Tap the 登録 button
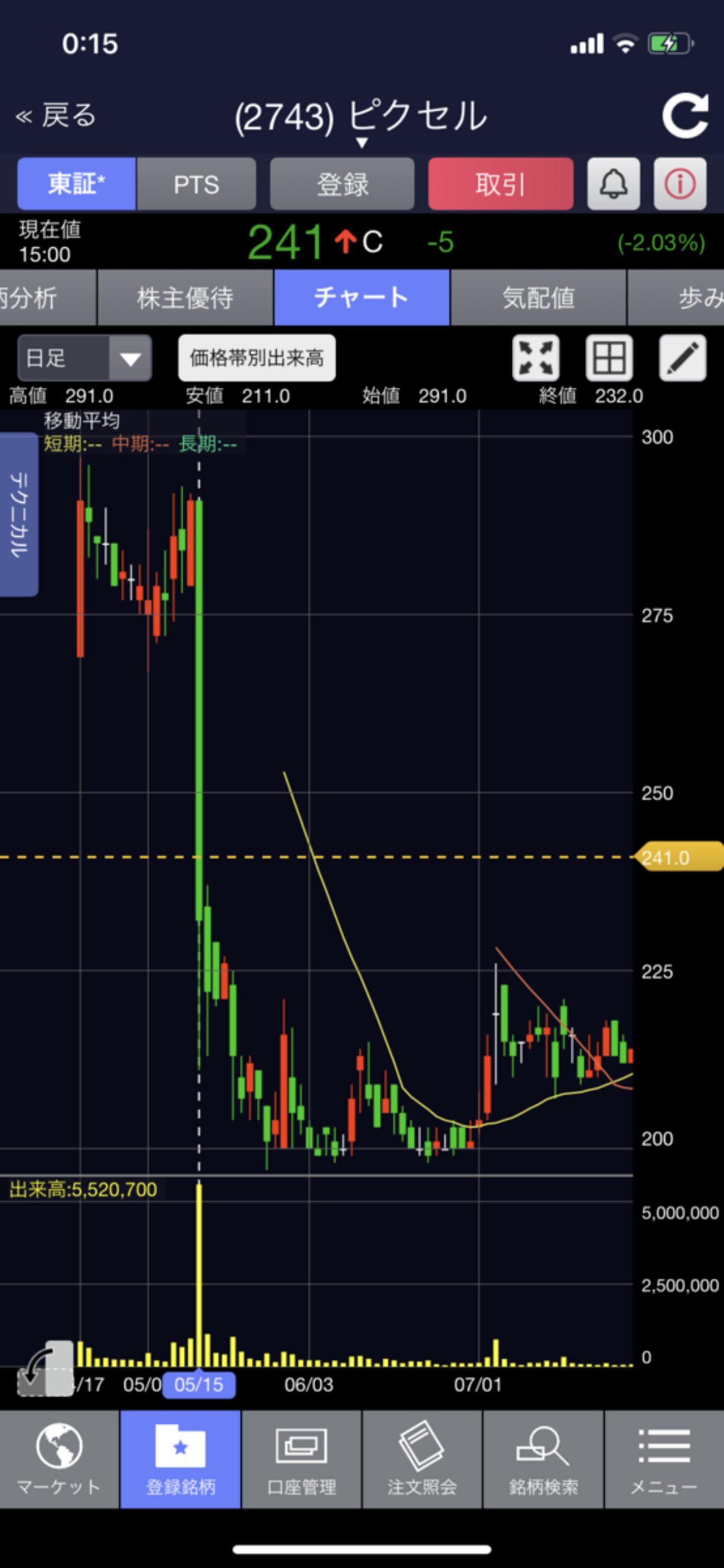Screen dimensions: 724x1568 [342, 184]
